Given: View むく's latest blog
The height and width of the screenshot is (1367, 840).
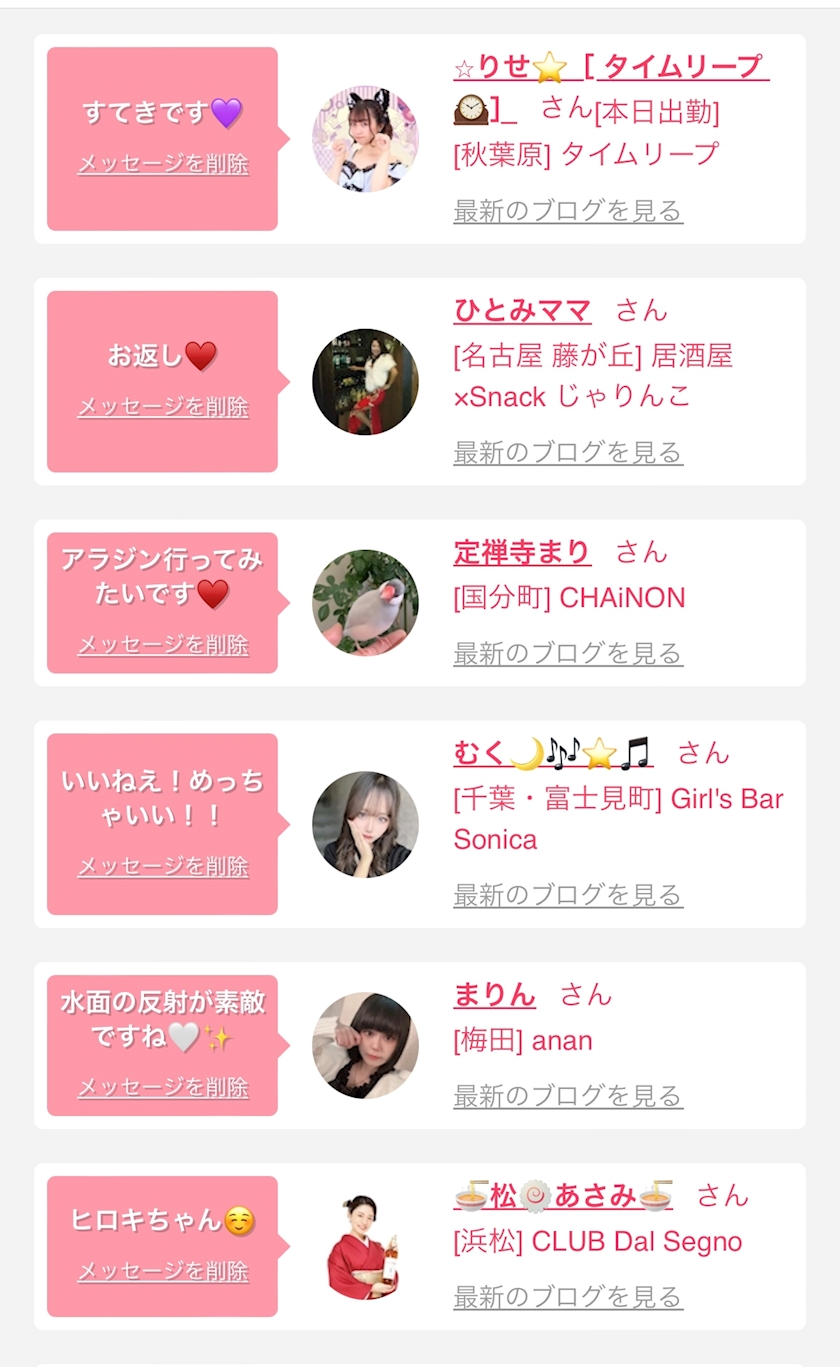Looking at the screenshot, I should click(568, 895).
